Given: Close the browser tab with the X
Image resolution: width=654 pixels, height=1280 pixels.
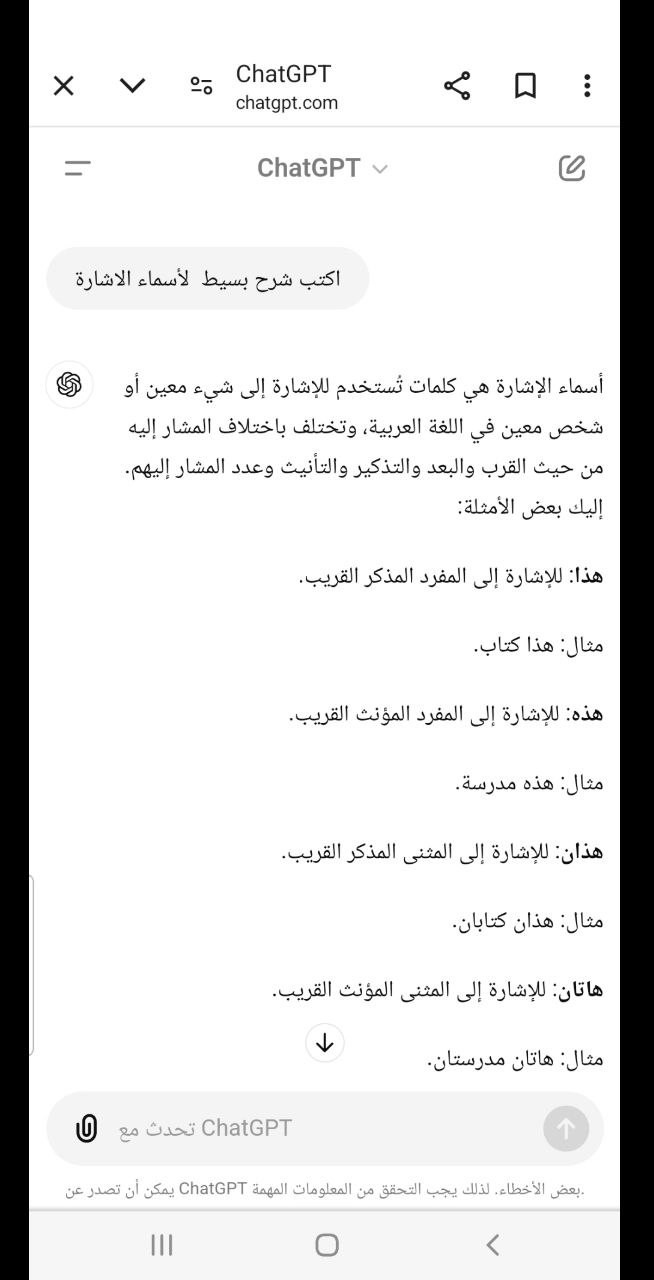Looking at the screenshot, I should click(63, 86).
